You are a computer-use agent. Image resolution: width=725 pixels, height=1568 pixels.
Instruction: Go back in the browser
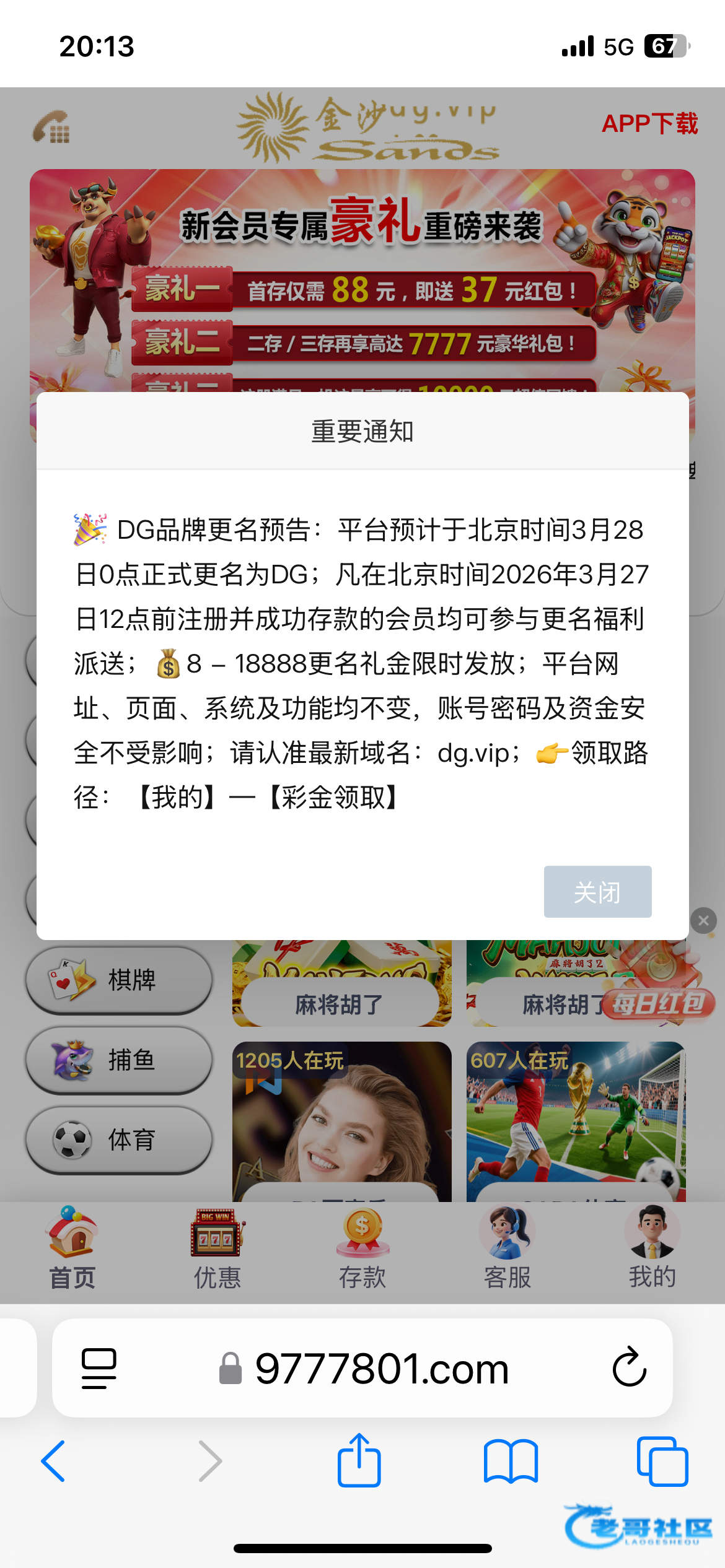(x=53, y=1460)
